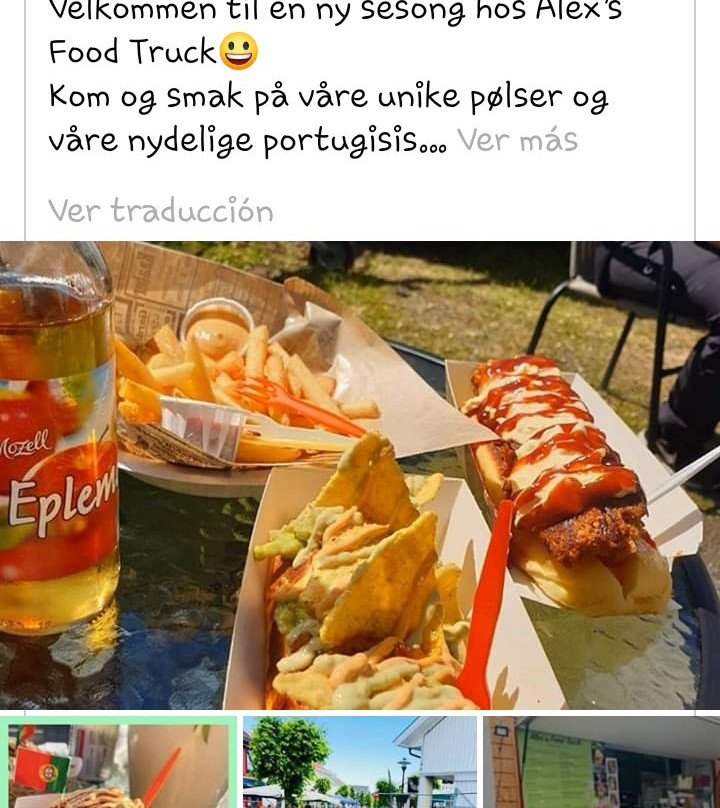Tap Ver traducción to translate the post
720x808 pixels.
(x=161, y=211)
